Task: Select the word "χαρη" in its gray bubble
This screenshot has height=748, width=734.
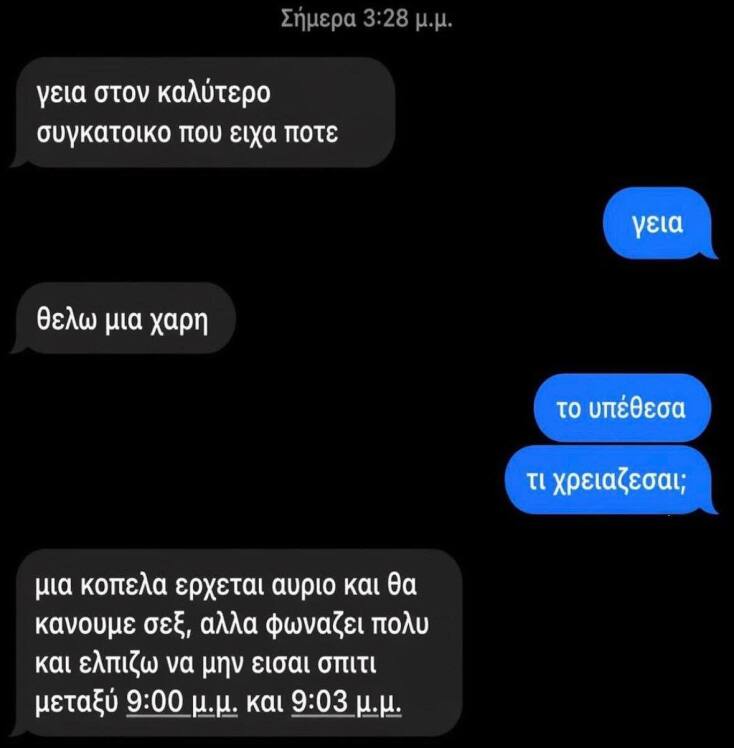Action: [177, 318]
